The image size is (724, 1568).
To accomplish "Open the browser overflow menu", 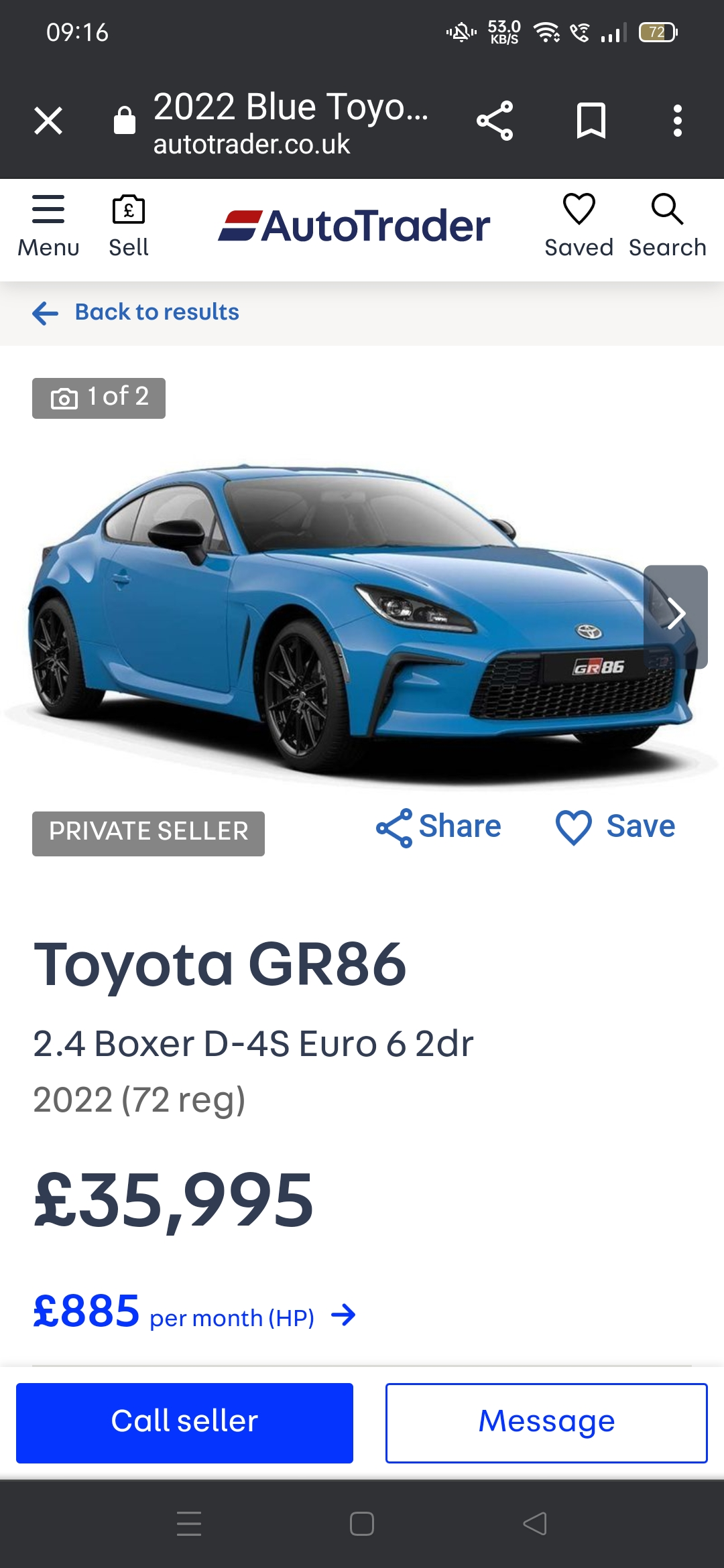I will coord(677,121).
